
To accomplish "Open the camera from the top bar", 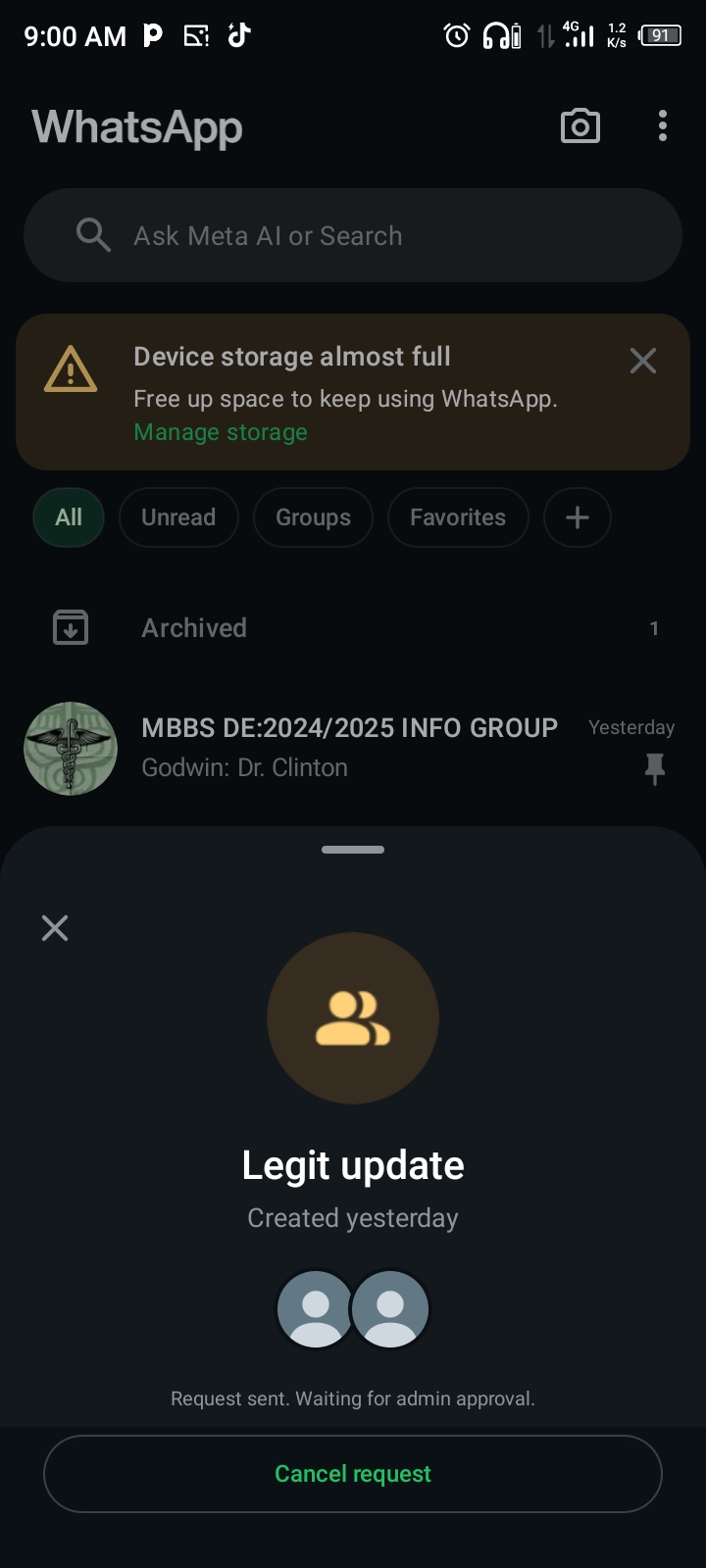I will coord(580,126).
